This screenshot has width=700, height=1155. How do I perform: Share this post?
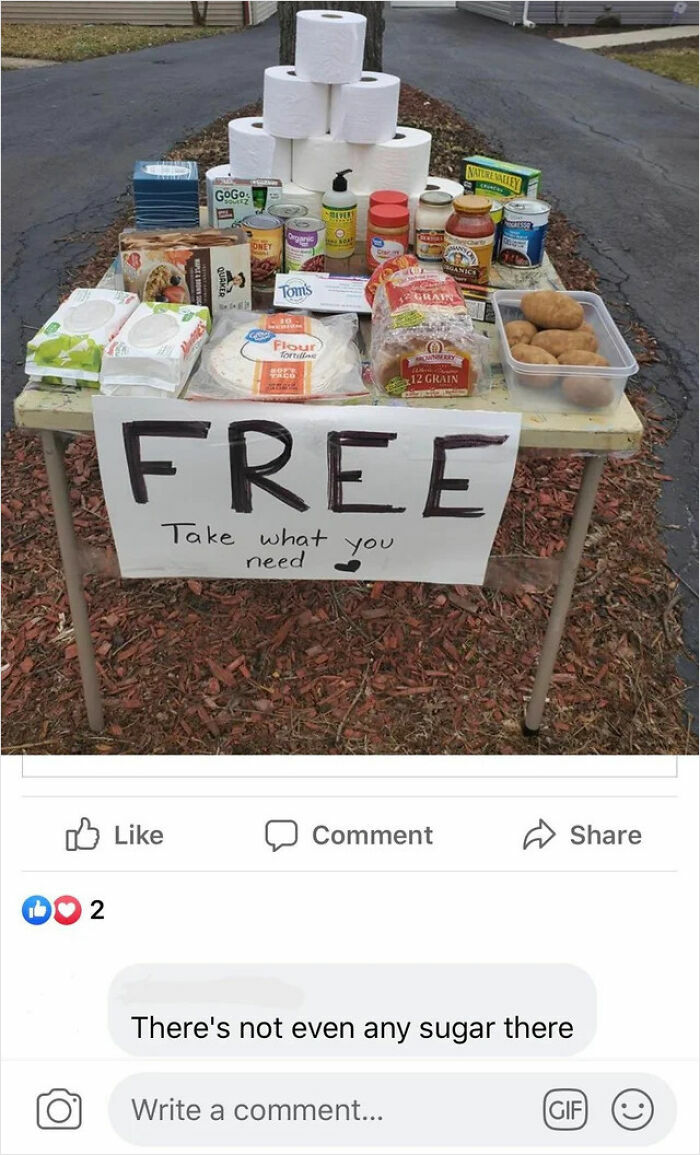click(x=583, y=835)
